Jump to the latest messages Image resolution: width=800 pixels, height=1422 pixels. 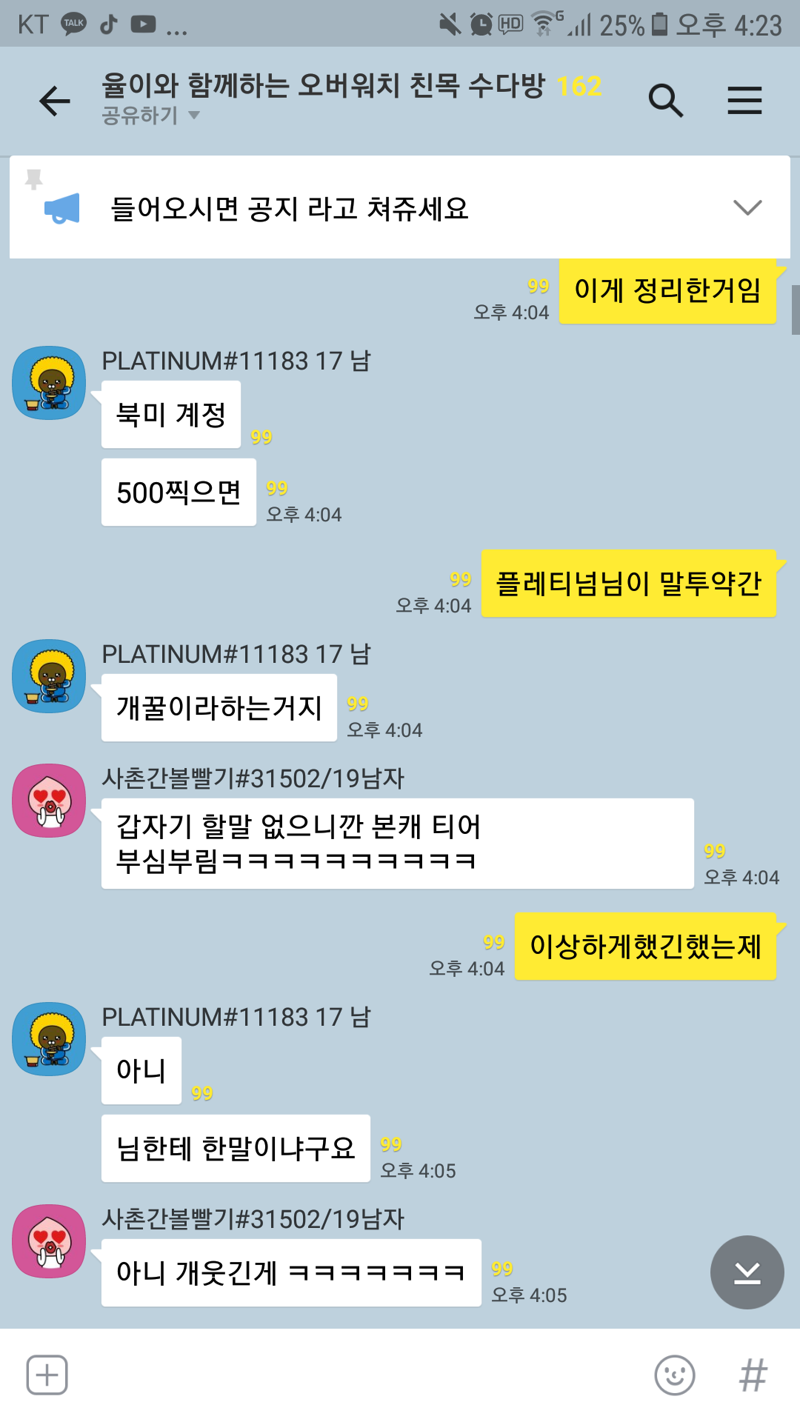(x=747, y=1272)
